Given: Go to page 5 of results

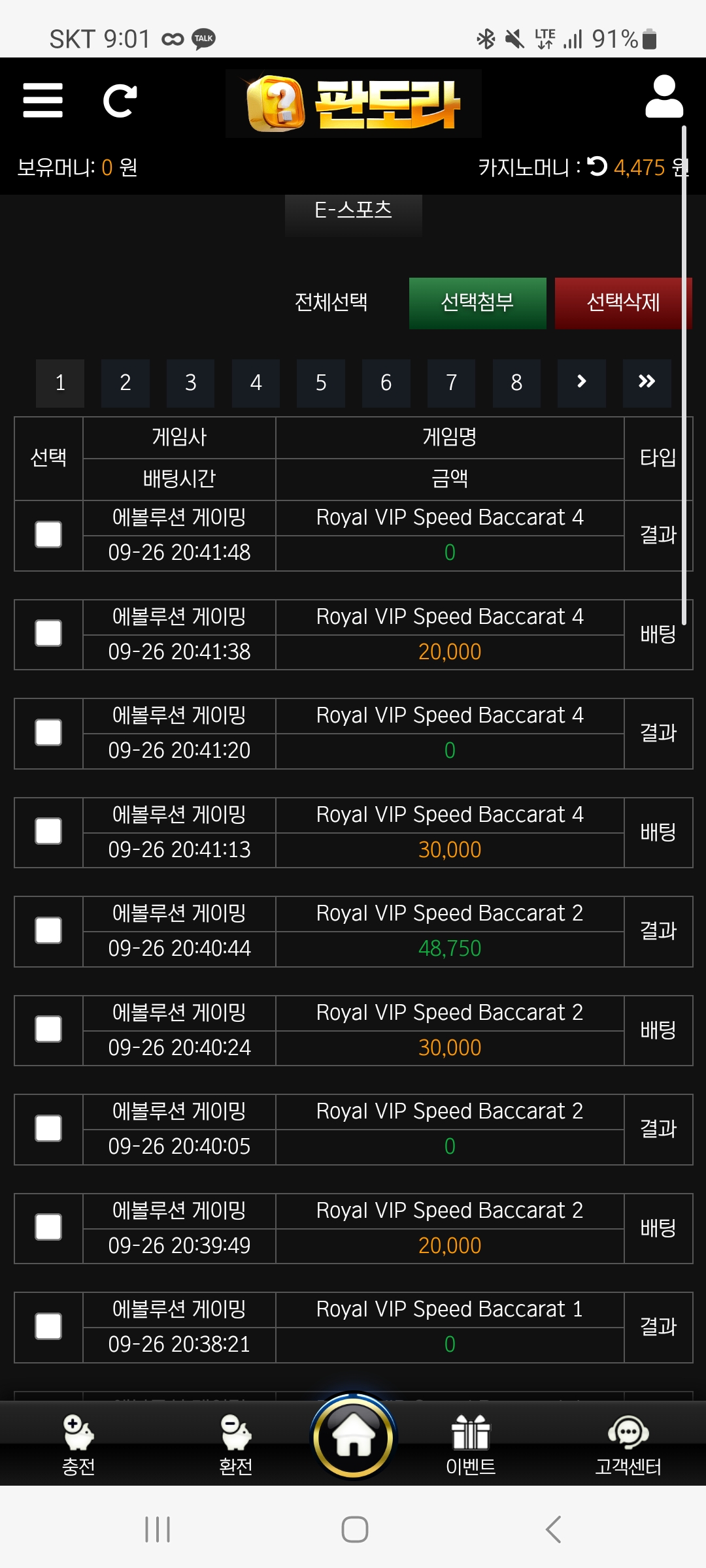Looking at the screenshot, I should (321, 383).
